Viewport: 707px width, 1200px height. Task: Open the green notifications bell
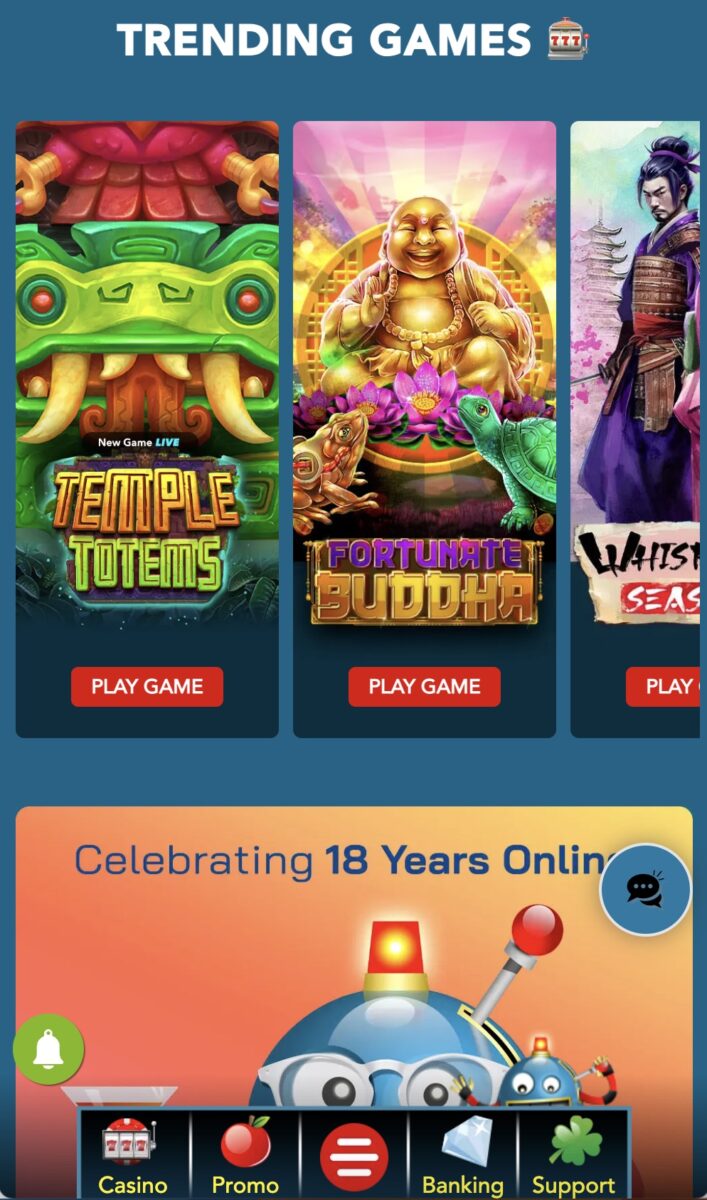point(48,1049)
